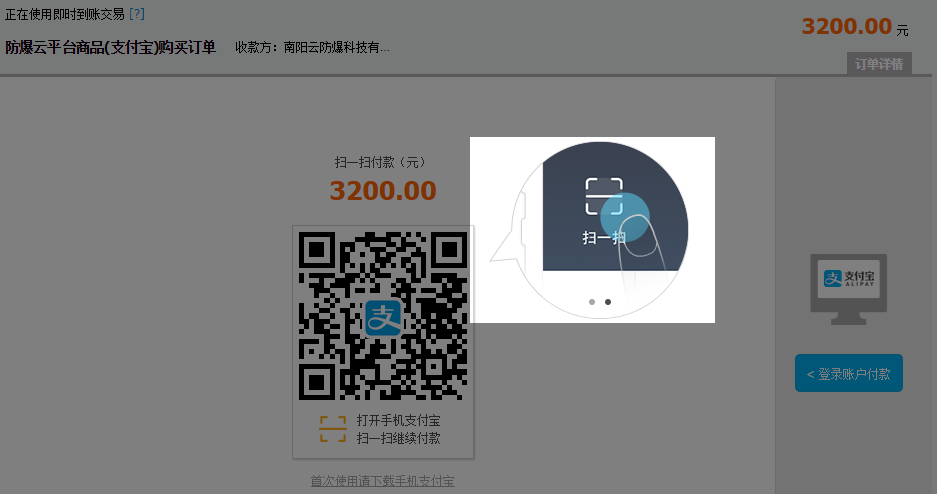Open the [?] help link for instant transfer
The image size is (937, 494).
click(137, 14)
